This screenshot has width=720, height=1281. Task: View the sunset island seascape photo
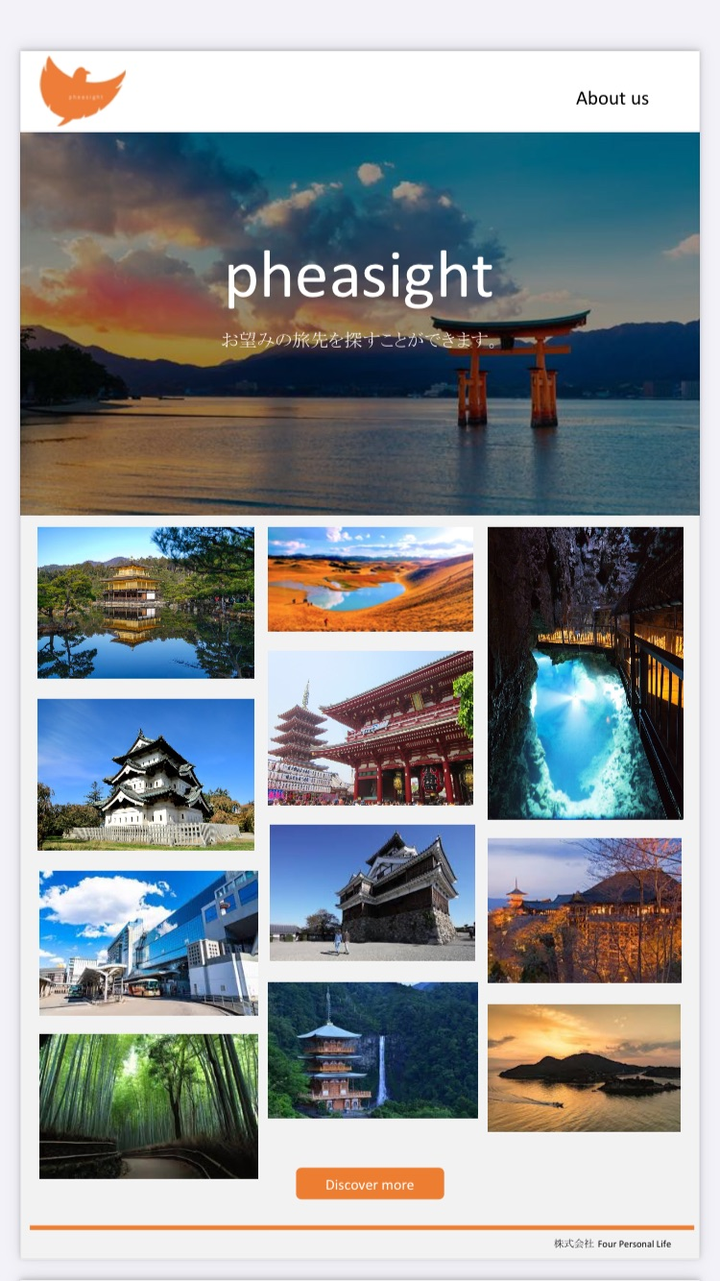(x=584, y=1068)
